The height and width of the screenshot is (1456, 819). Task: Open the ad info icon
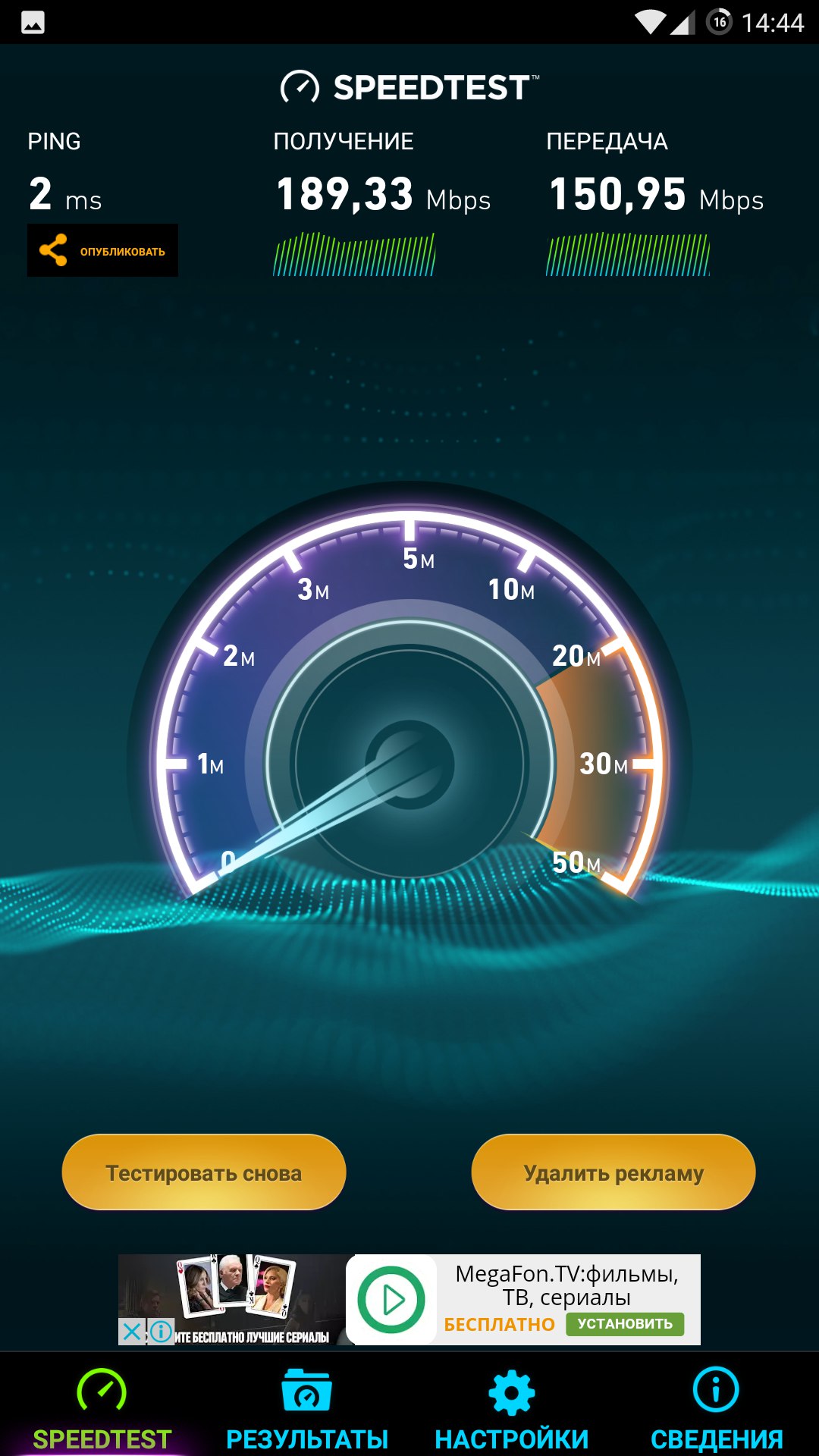pos(160,1332)
